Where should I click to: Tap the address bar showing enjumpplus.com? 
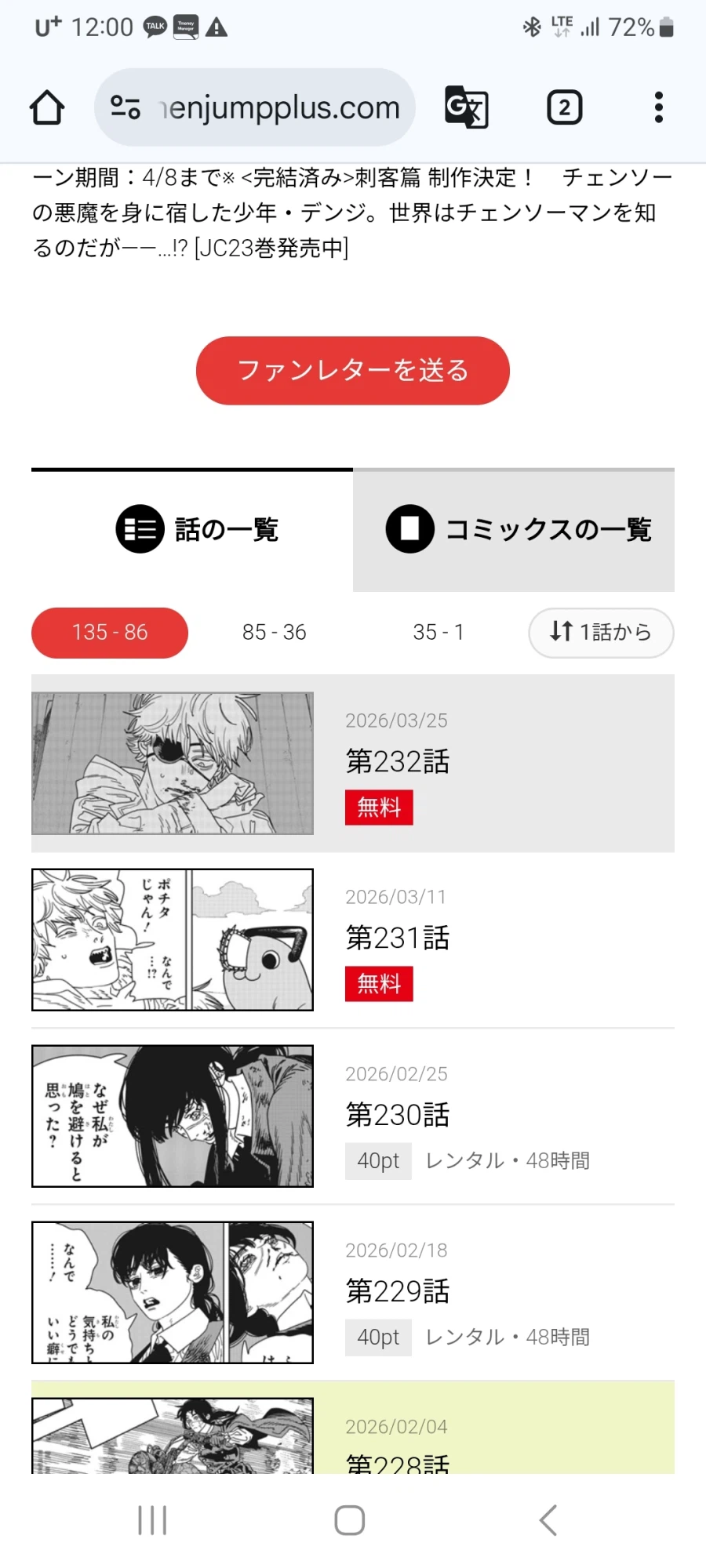click(x=255, y=107)
